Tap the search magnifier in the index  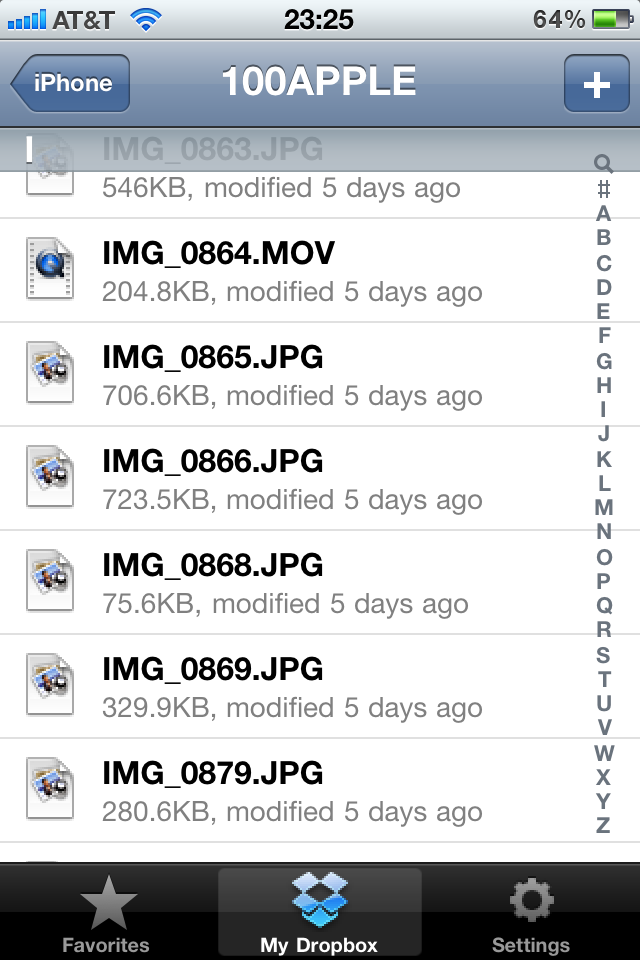(x=603, y=164)
